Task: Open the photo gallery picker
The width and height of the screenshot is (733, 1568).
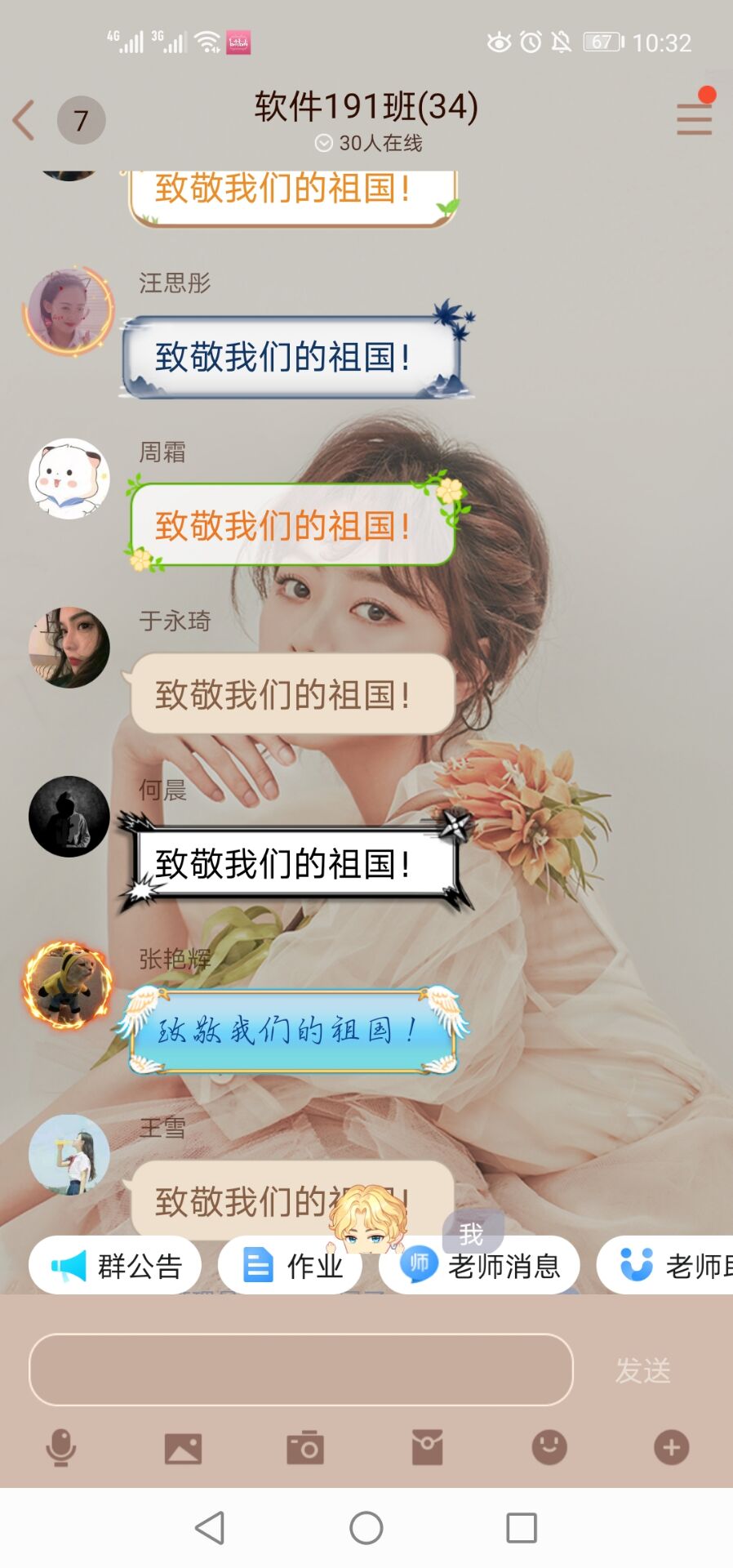Action: 183,1448
